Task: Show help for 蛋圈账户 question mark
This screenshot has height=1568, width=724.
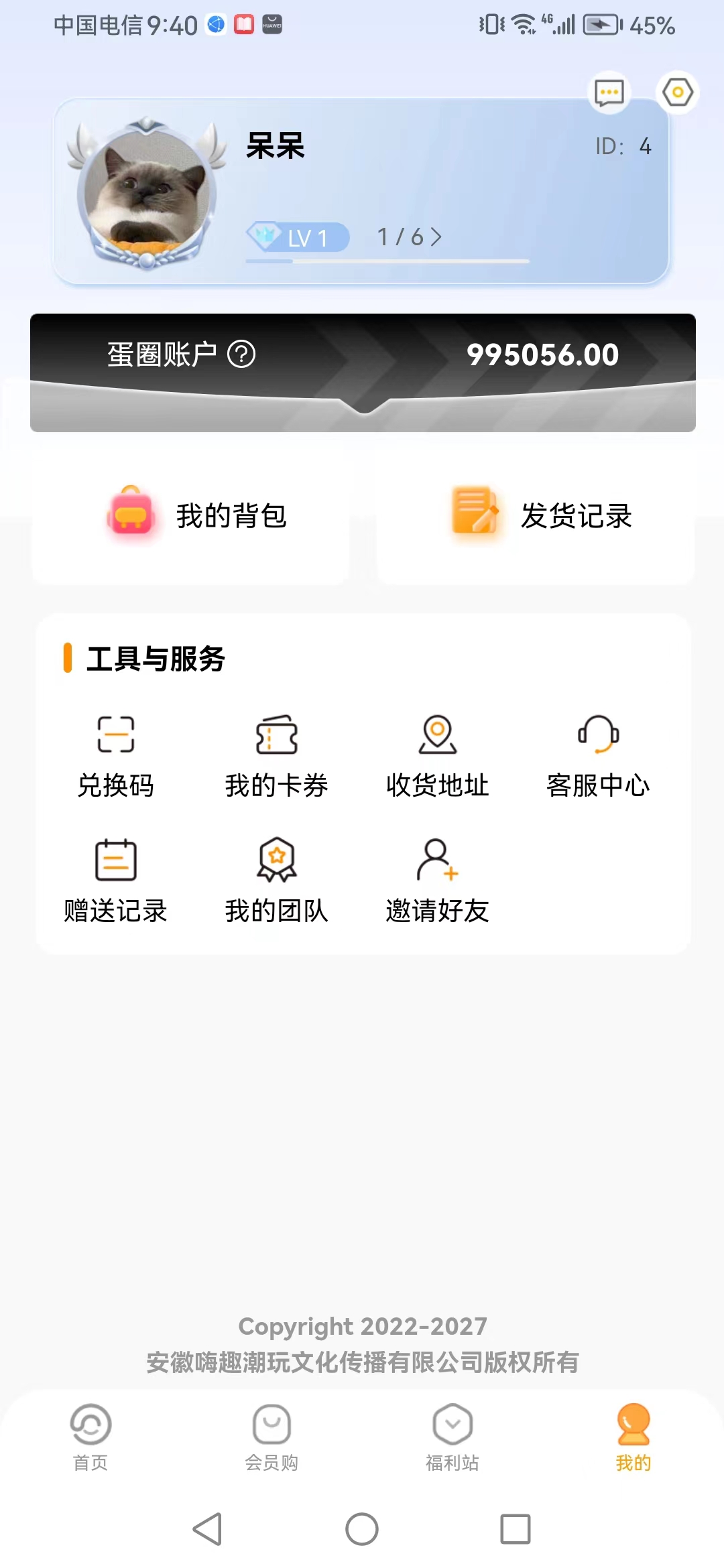Action: click(x=241, y=354)
